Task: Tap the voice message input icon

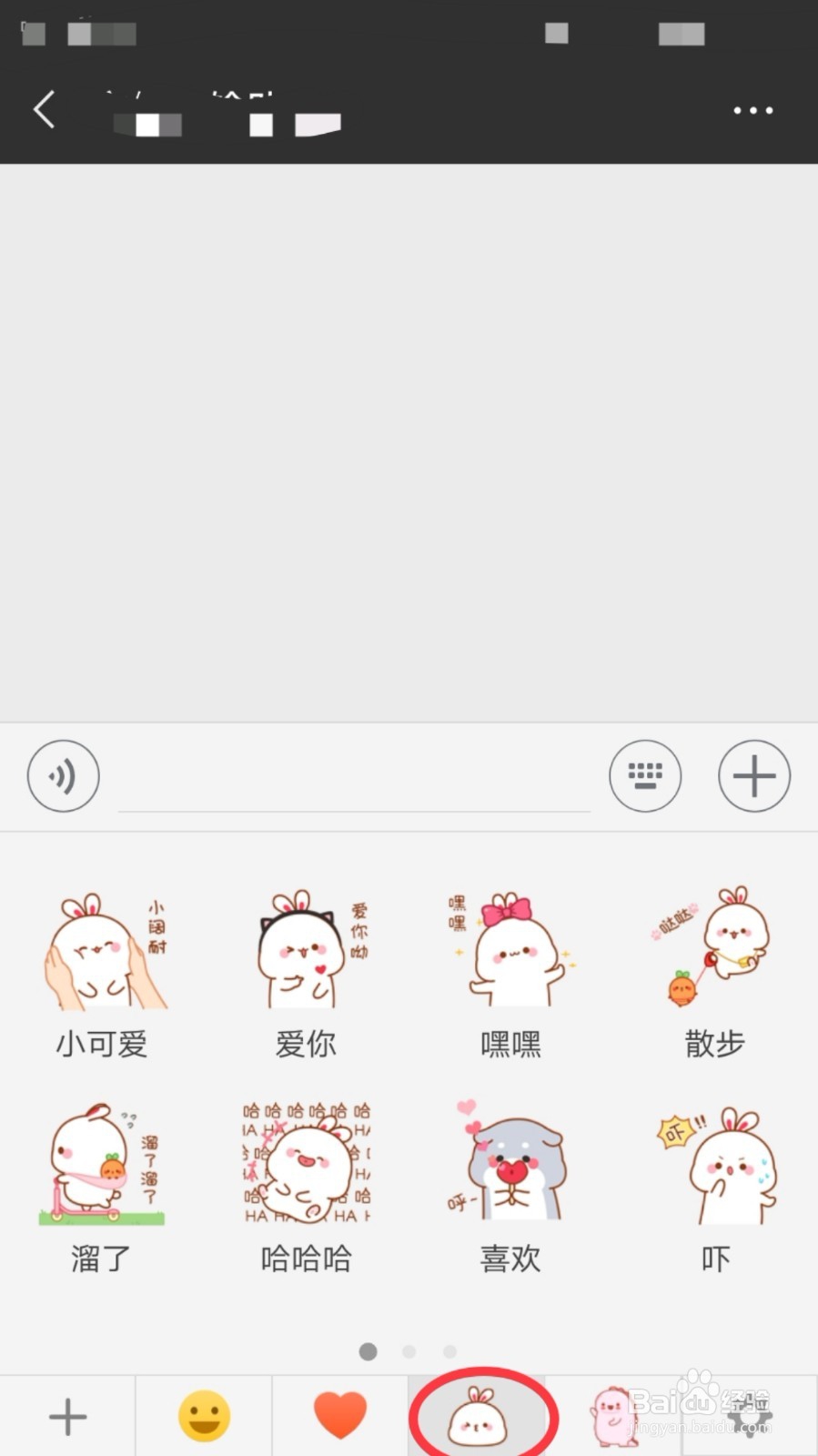Action: pos(63,776)
